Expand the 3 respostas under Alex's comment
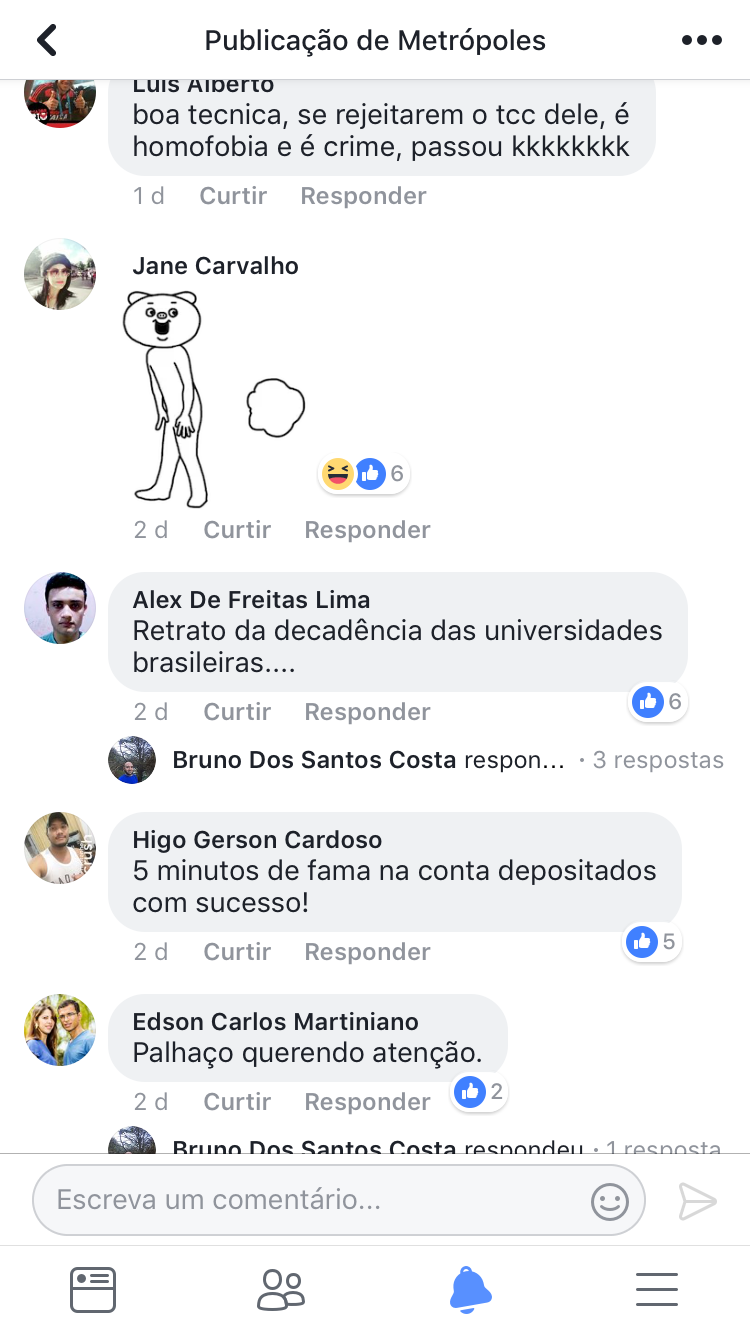750x1334 pixels. (656, 760)
